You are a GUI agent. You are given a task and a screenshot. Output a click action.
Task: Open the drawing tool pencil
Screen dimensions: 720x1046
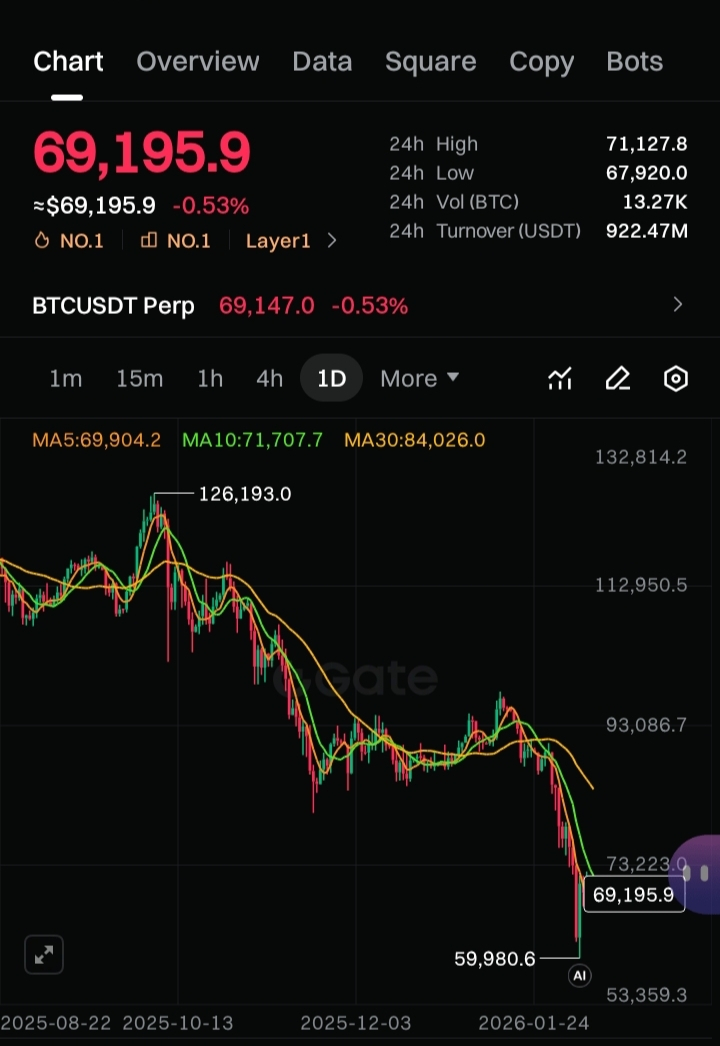point(618,379)
